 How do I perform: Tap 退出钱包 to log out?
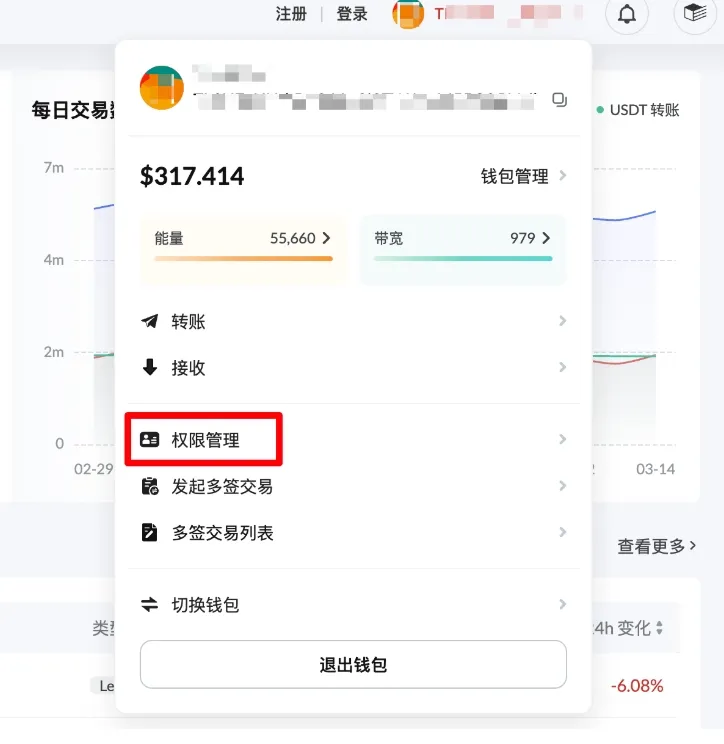353,665
